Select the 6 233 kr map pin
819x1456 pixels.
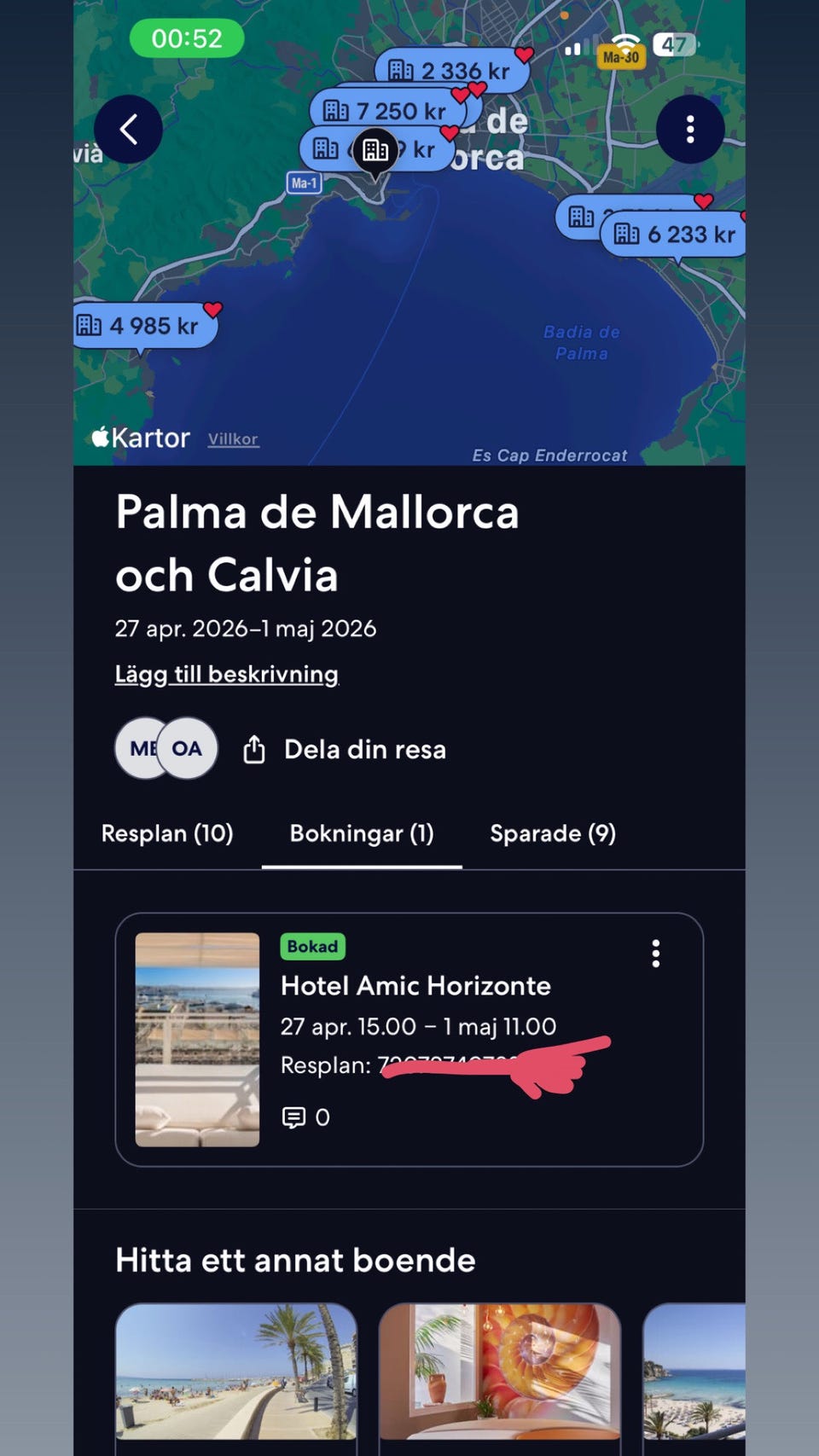674,235
